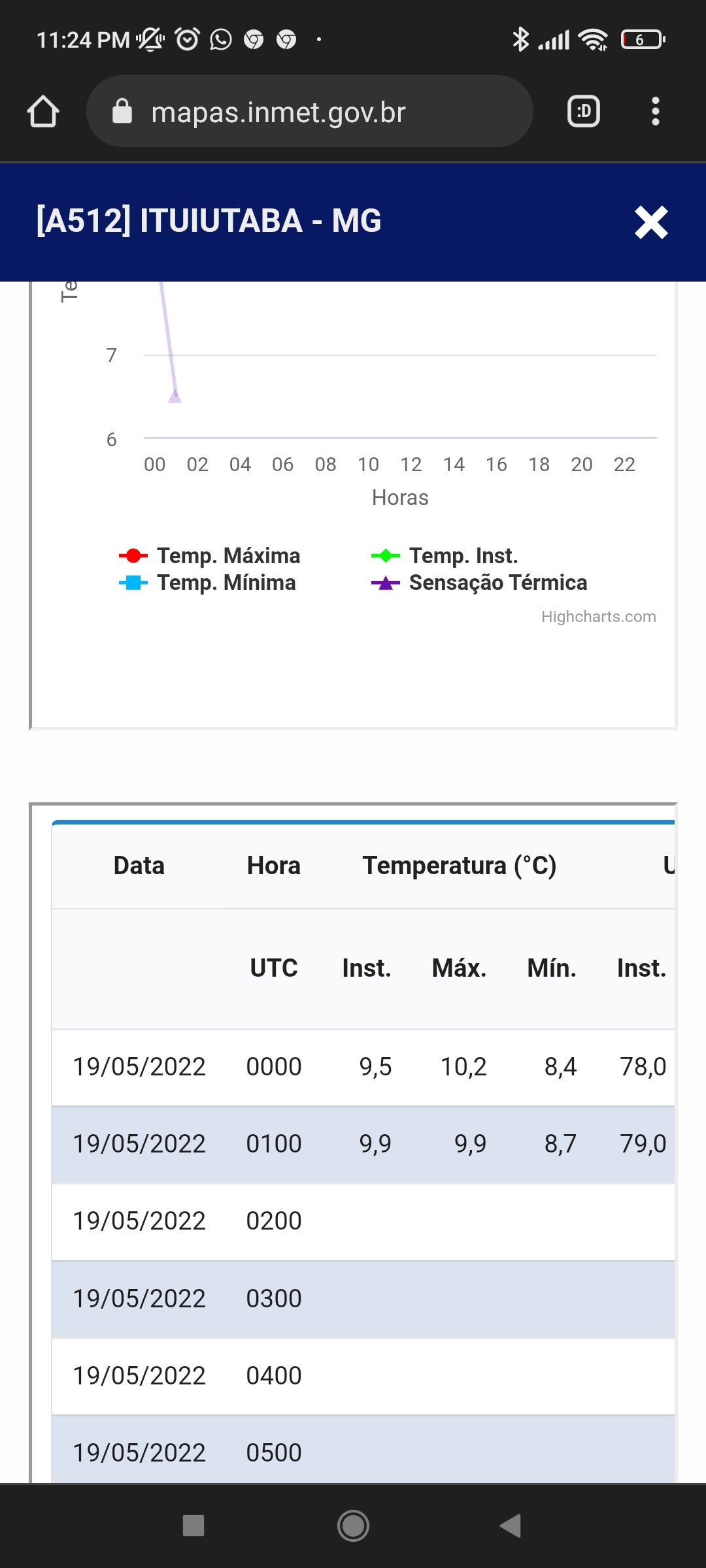The width and height of the screenshot is (706, 1568).
Task: Open the Highcharts.com credit link
Action: pos(598,617)
